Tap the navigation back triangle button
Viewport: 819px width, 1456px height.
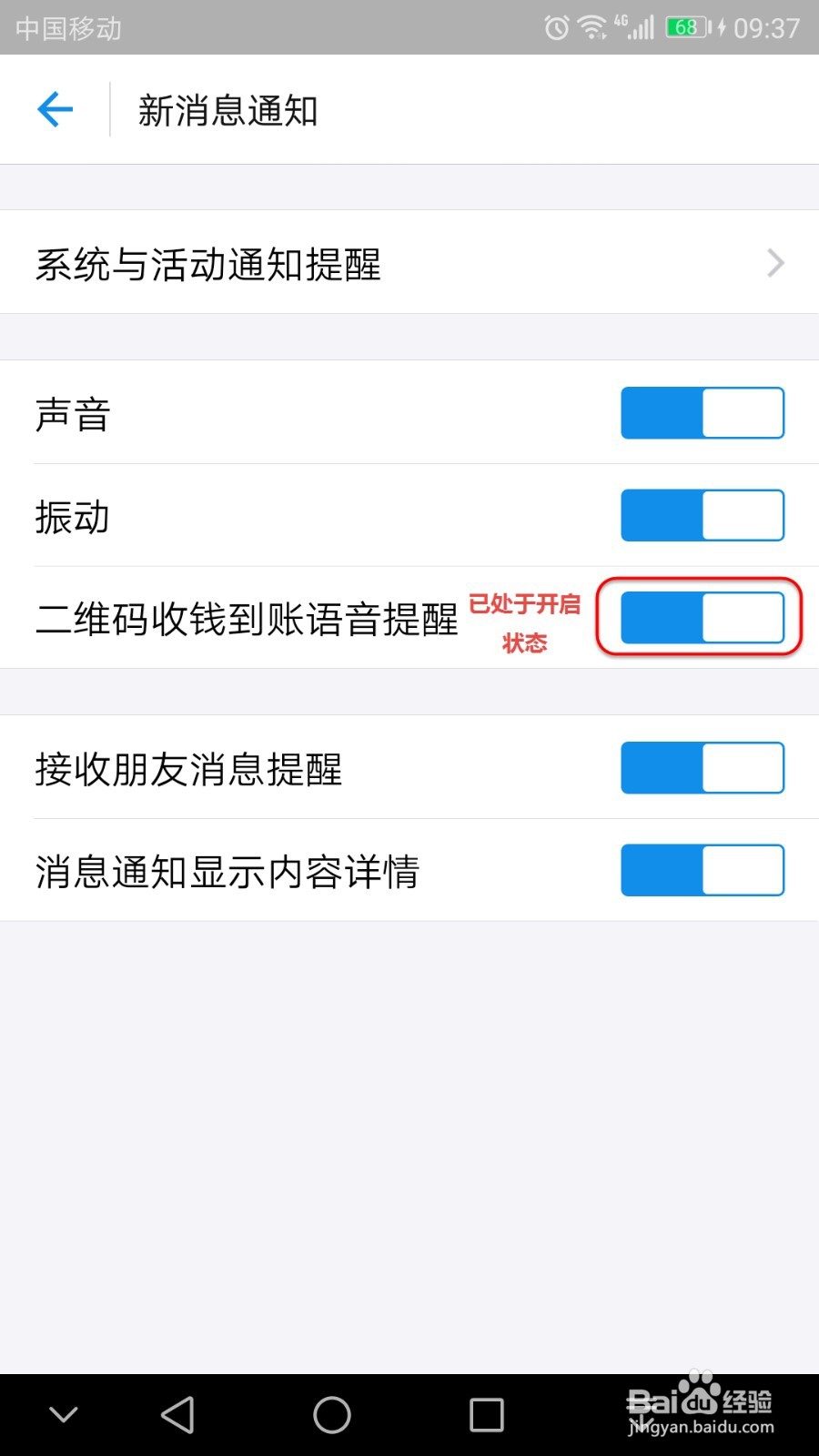pyautogui.click(x=178, y=1414)
